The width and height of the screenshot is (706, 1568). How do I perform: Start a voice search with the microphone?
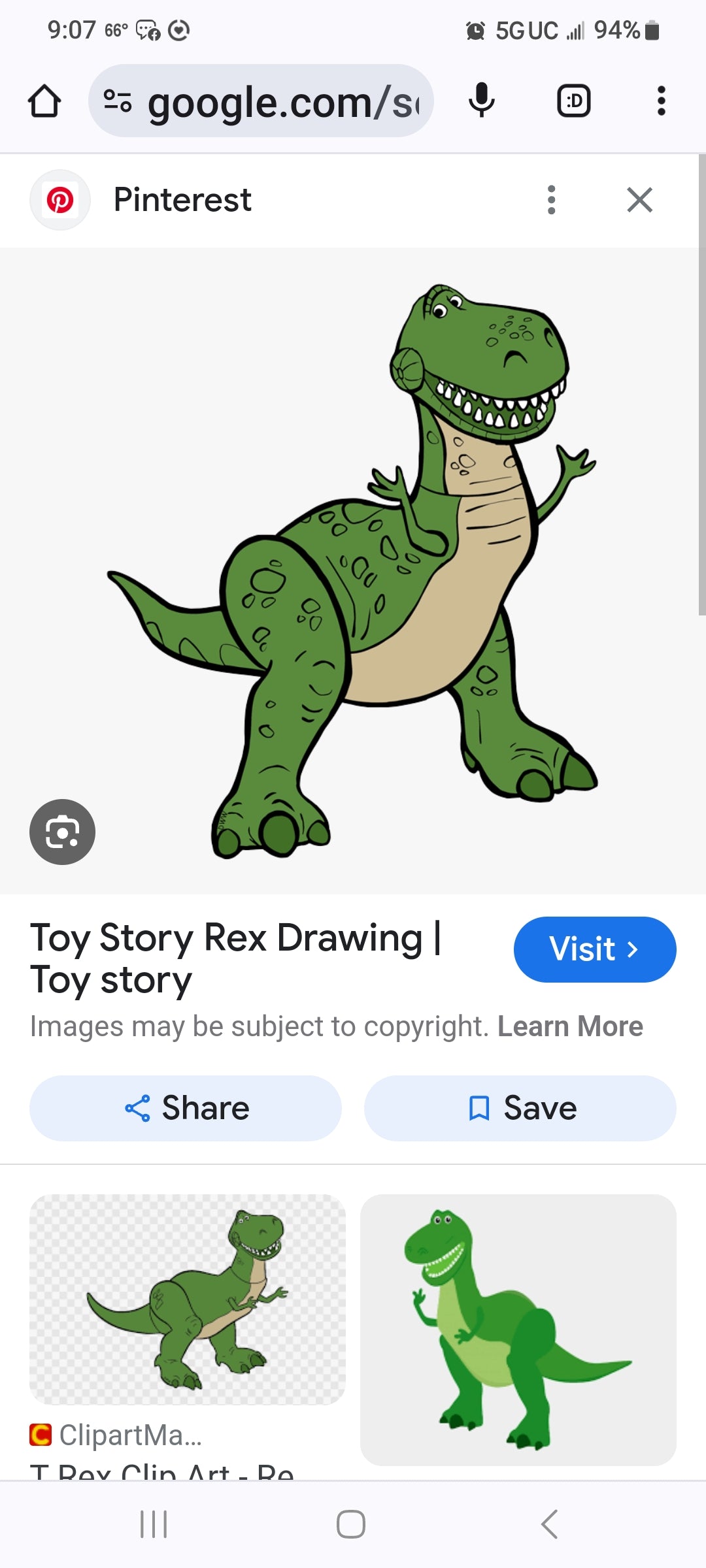(x=482, y=101)
